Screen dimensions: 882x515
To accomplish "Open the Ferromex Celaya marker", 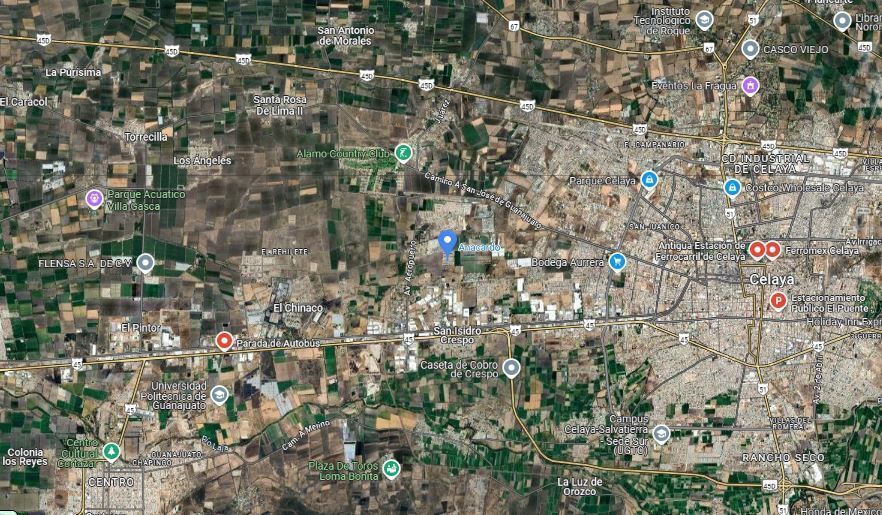I will click(773, 249).
